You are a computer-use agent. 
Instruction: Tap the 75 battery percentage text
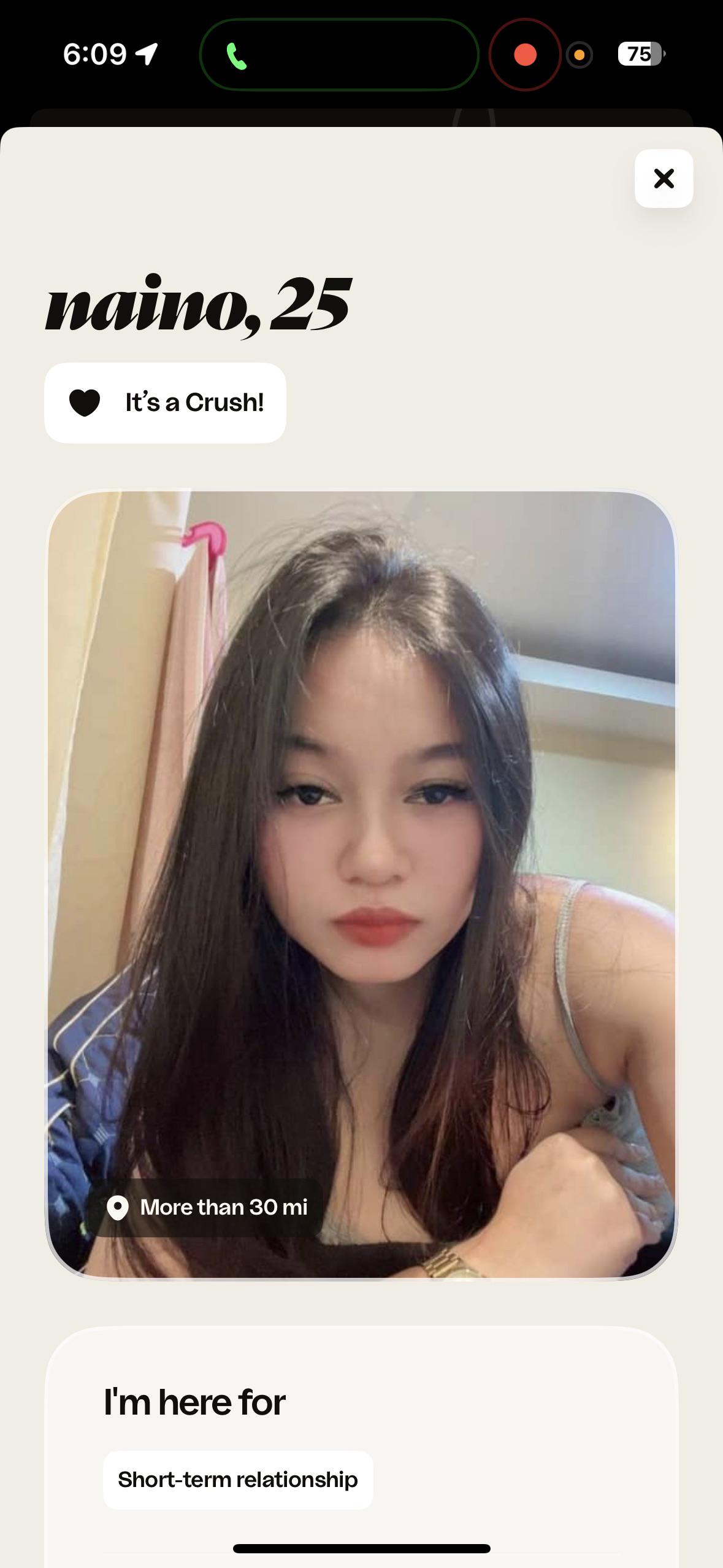tap(638, 54)
